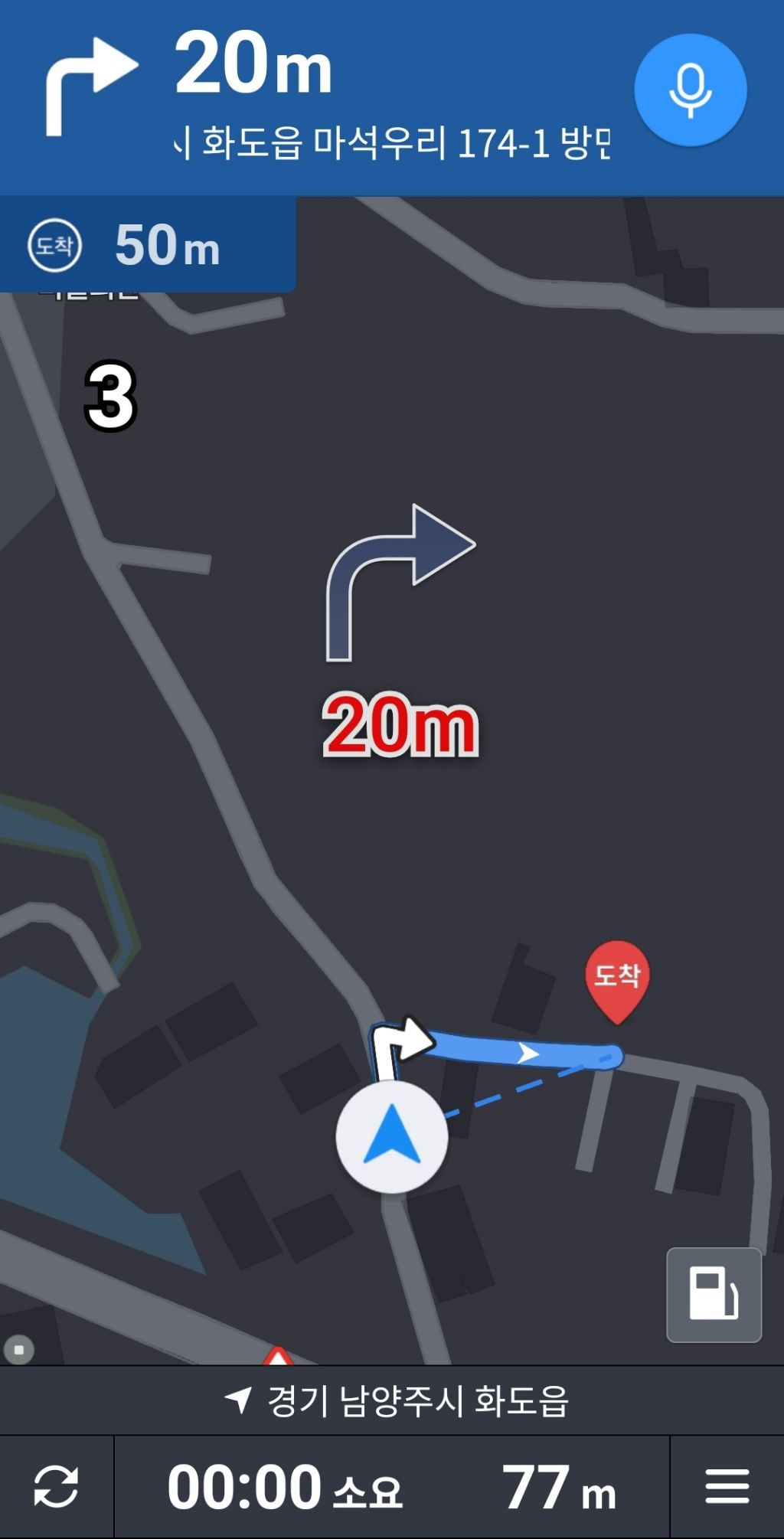Open the next turn direction banner
784x1539 pixels.
[x=322, y=96]
